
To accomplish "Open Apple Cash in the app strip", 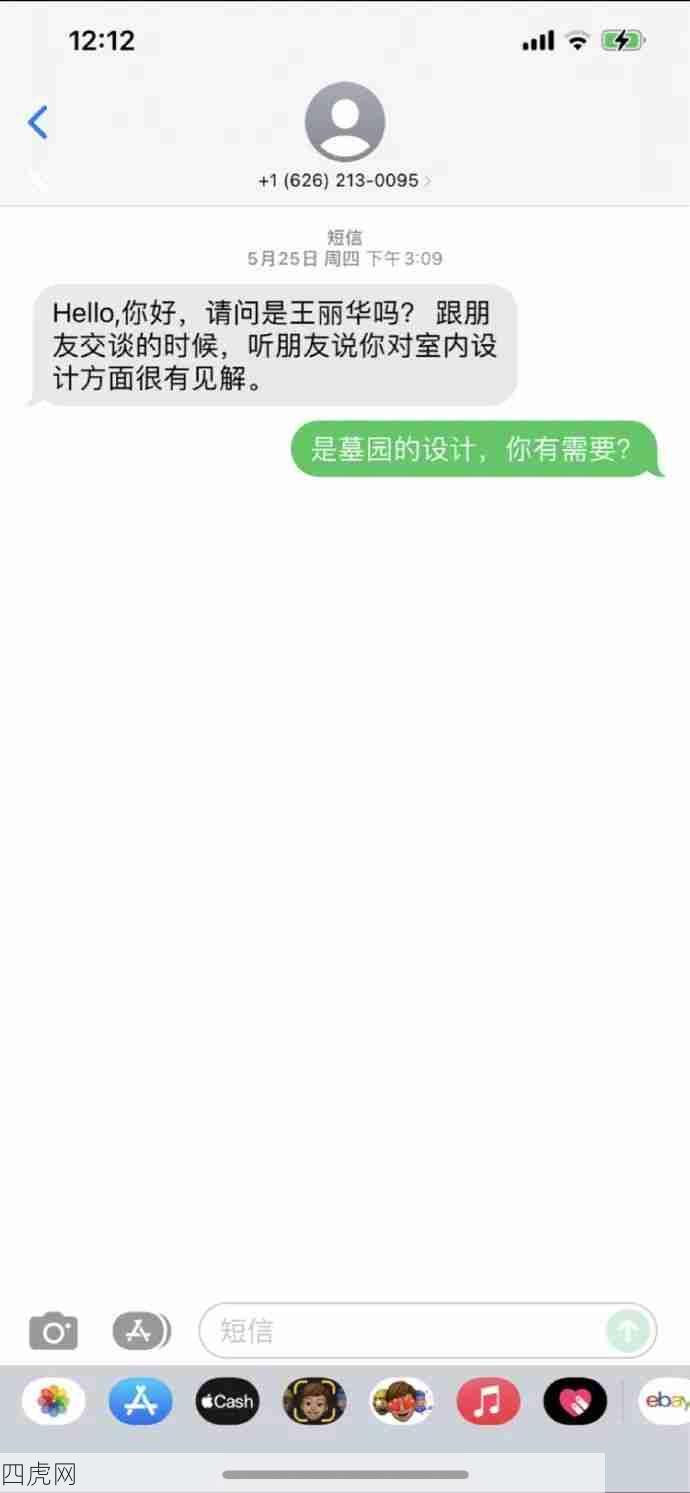I will coord(227,1401).
